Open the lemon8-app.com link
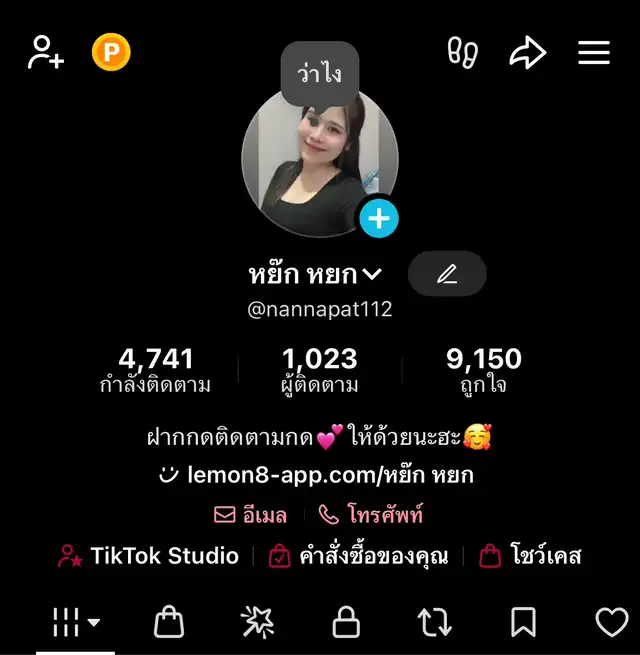Screen dimensions: 640x655 pos(330,475)
